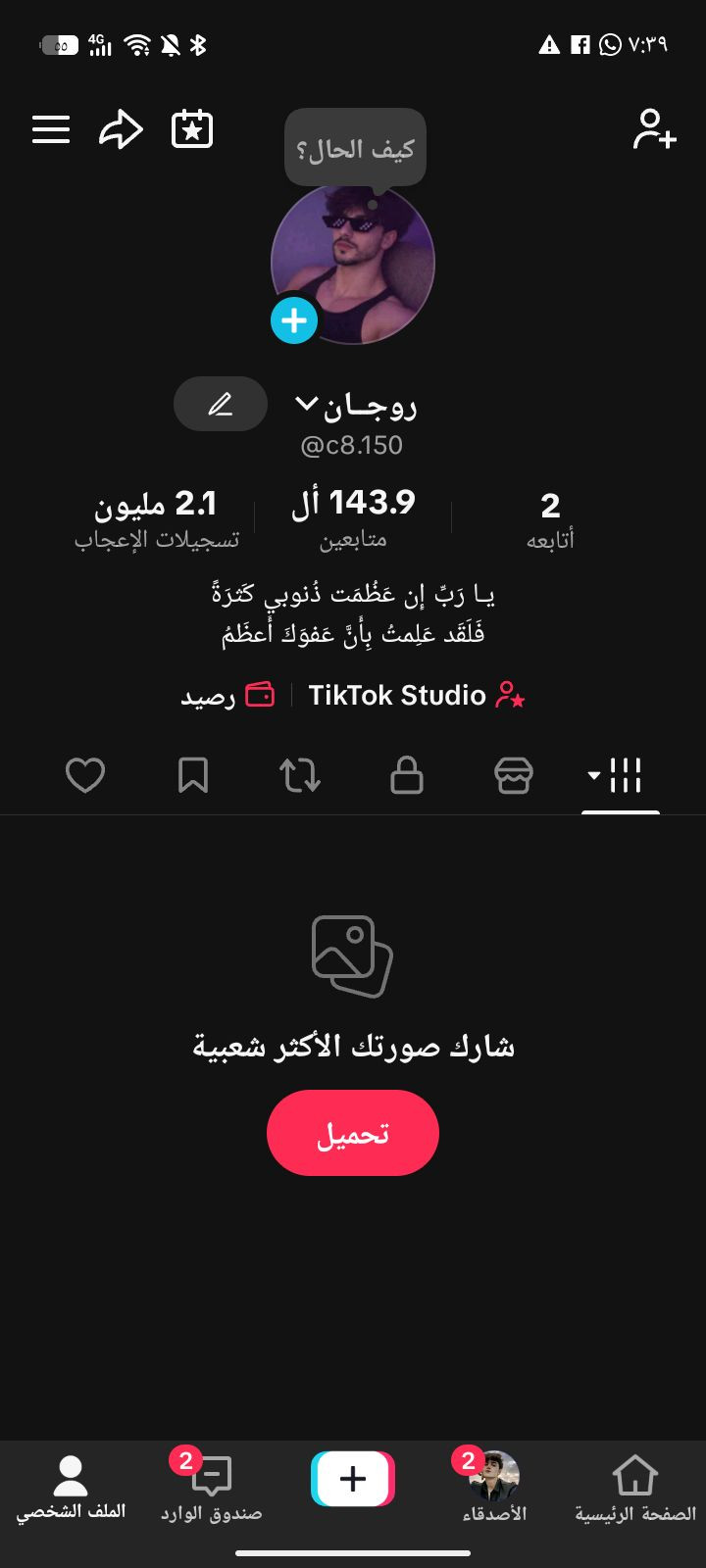Edit the profile with the pencil button
The width and height of the screenshot is (706, 1568).
[221, 404]
